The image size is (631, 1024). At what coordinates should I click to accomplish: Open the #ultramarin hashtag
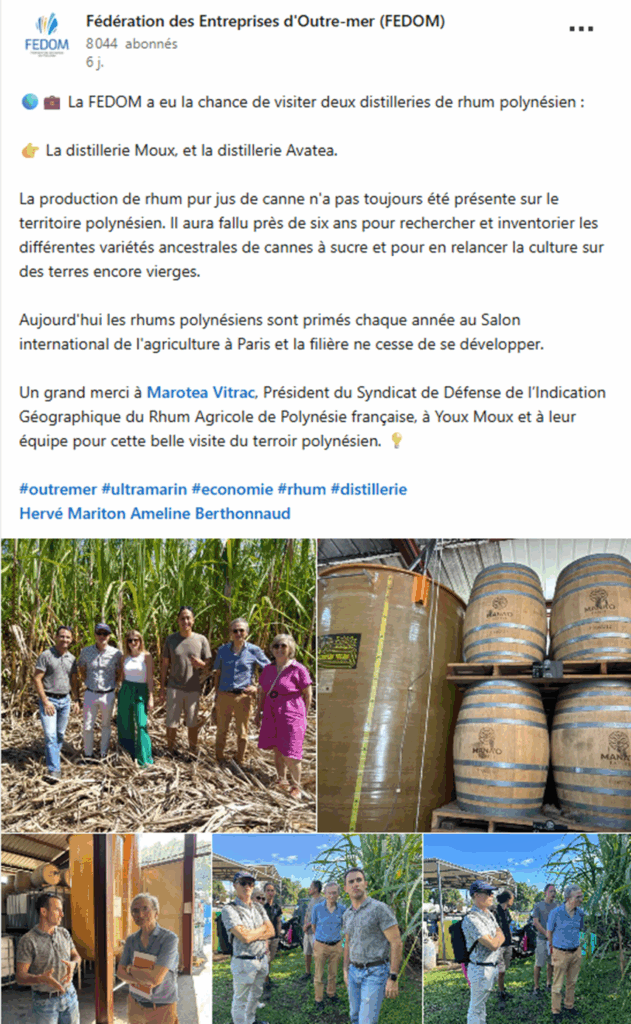(x=144, y=490)
